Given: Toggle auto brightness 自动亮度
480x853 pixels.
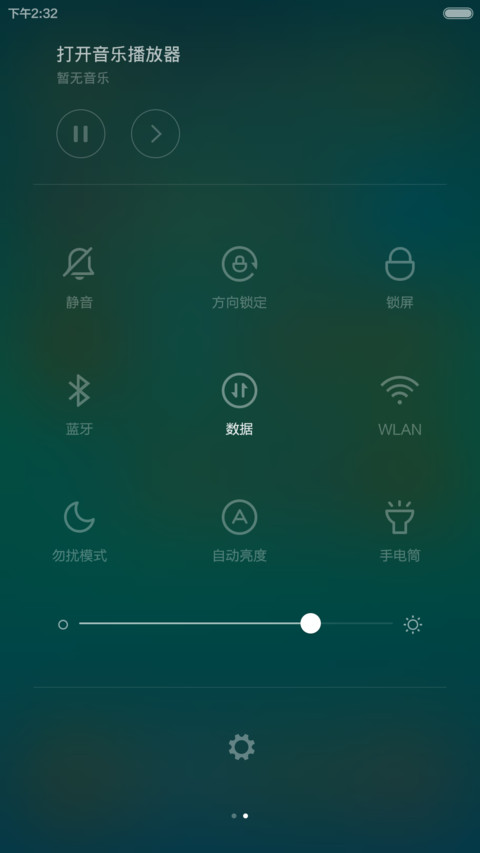Looking at the screenshot, I should pyautogui.click(x=239, y=532).
